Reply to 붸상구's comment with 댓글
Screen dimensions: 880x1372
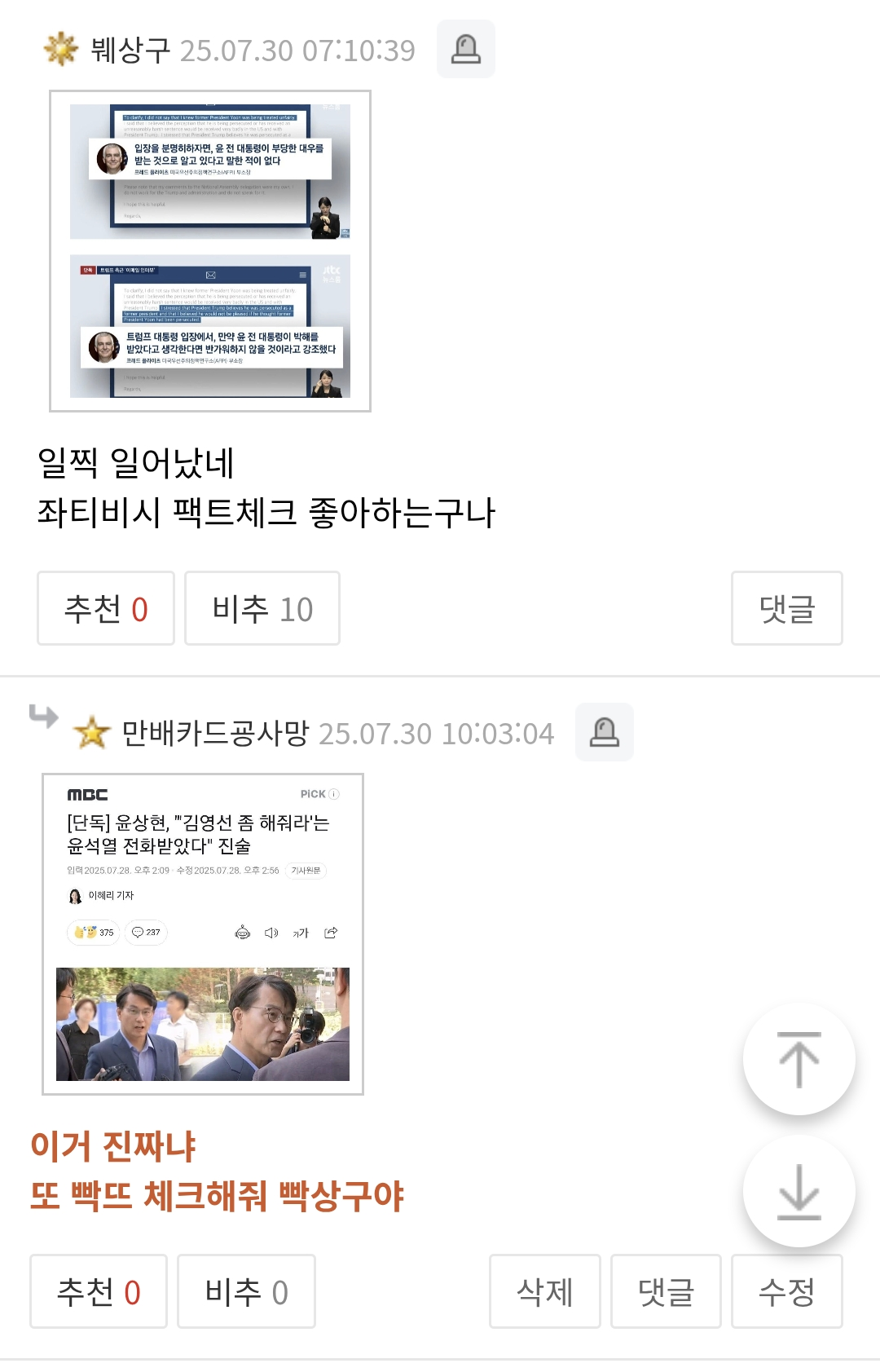[x=786, y=608]
